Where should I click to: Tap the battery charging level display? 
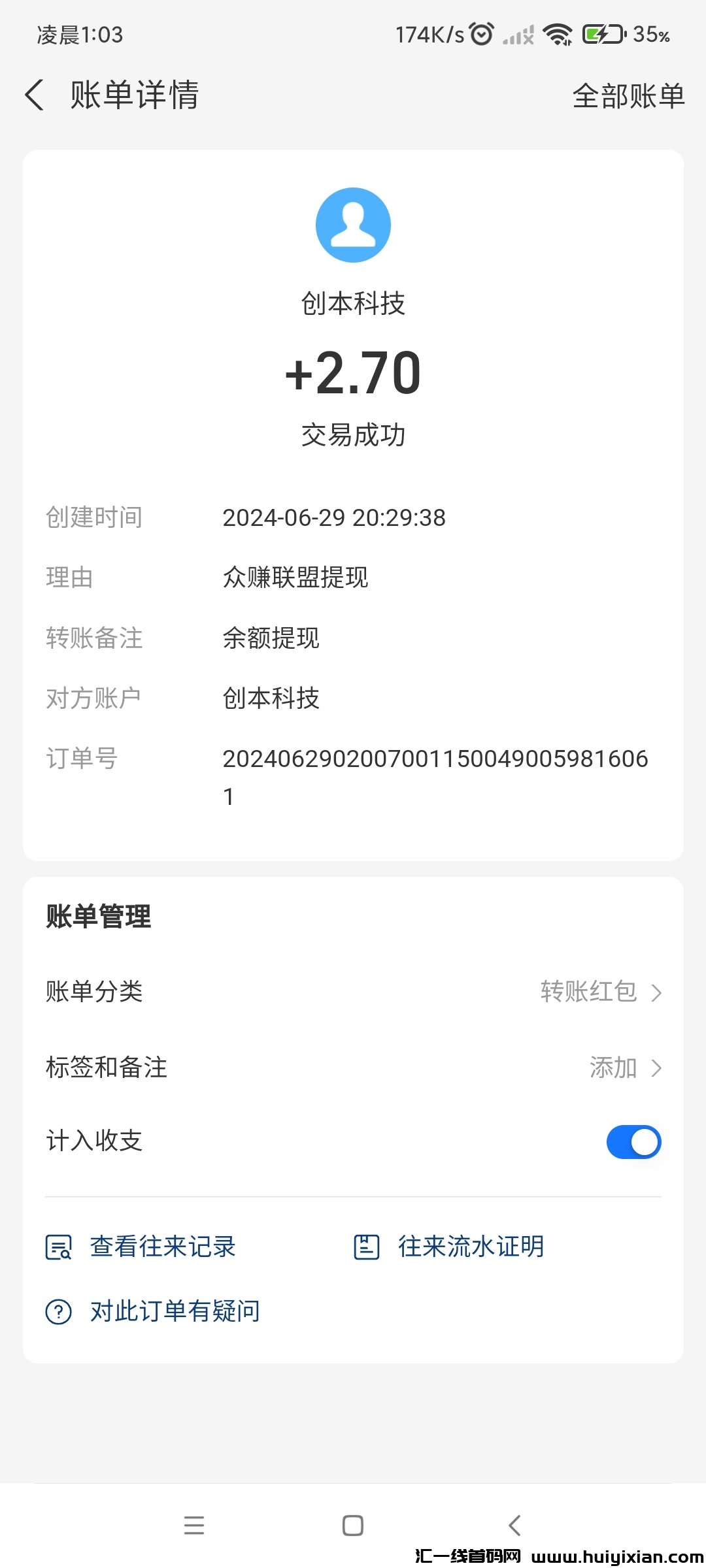coord(652,35)
